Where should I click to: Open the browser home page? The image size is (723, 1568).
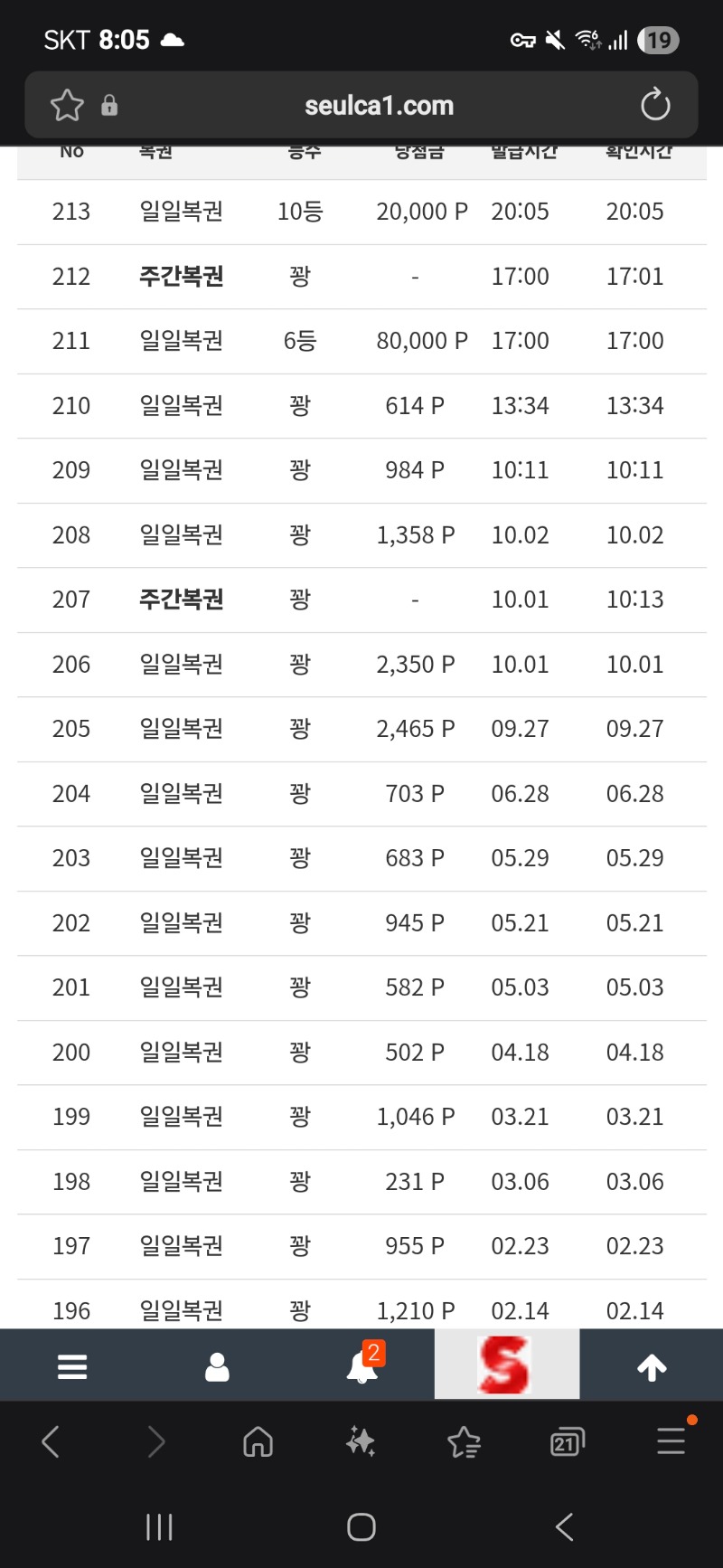258,1441
